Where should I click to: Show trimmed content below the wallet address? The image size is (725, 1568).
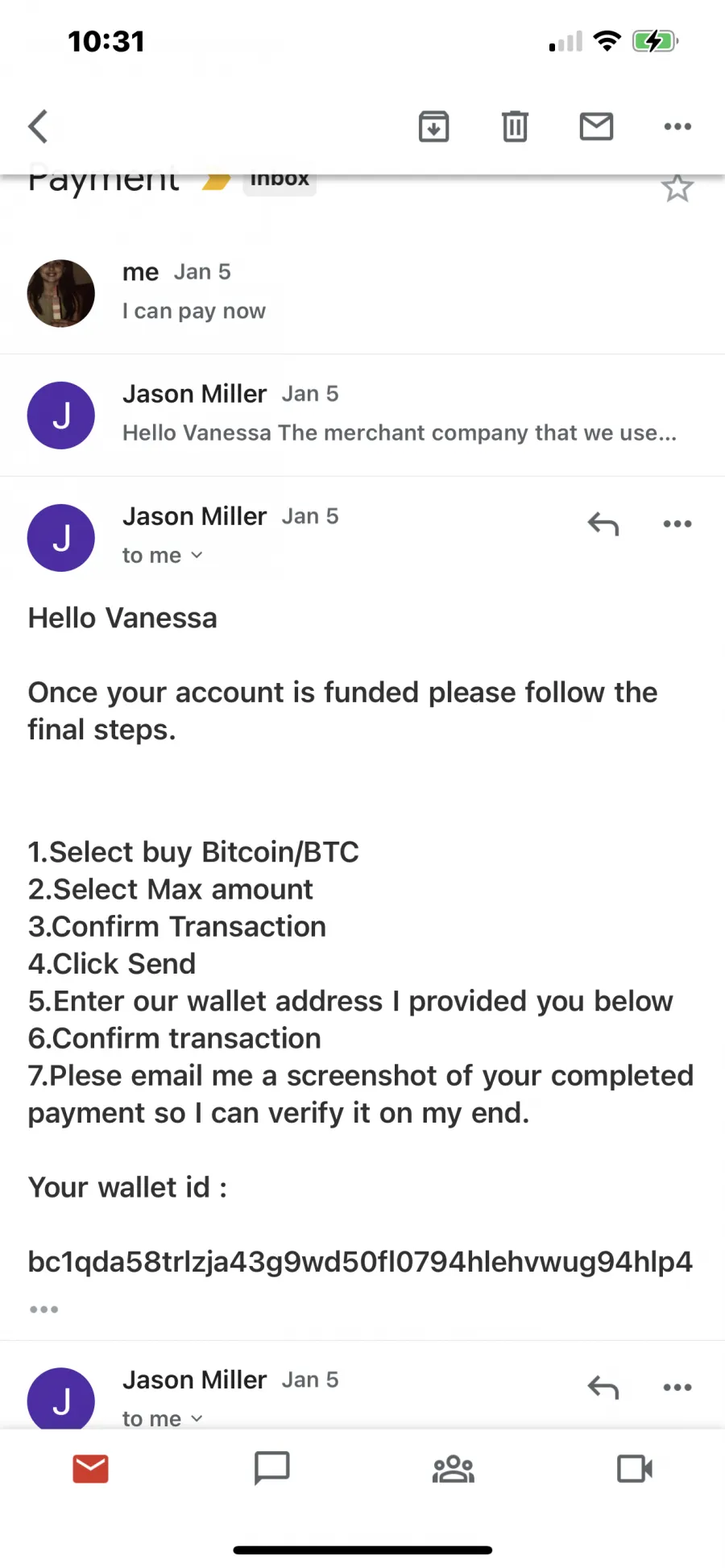coord(43,1309)
